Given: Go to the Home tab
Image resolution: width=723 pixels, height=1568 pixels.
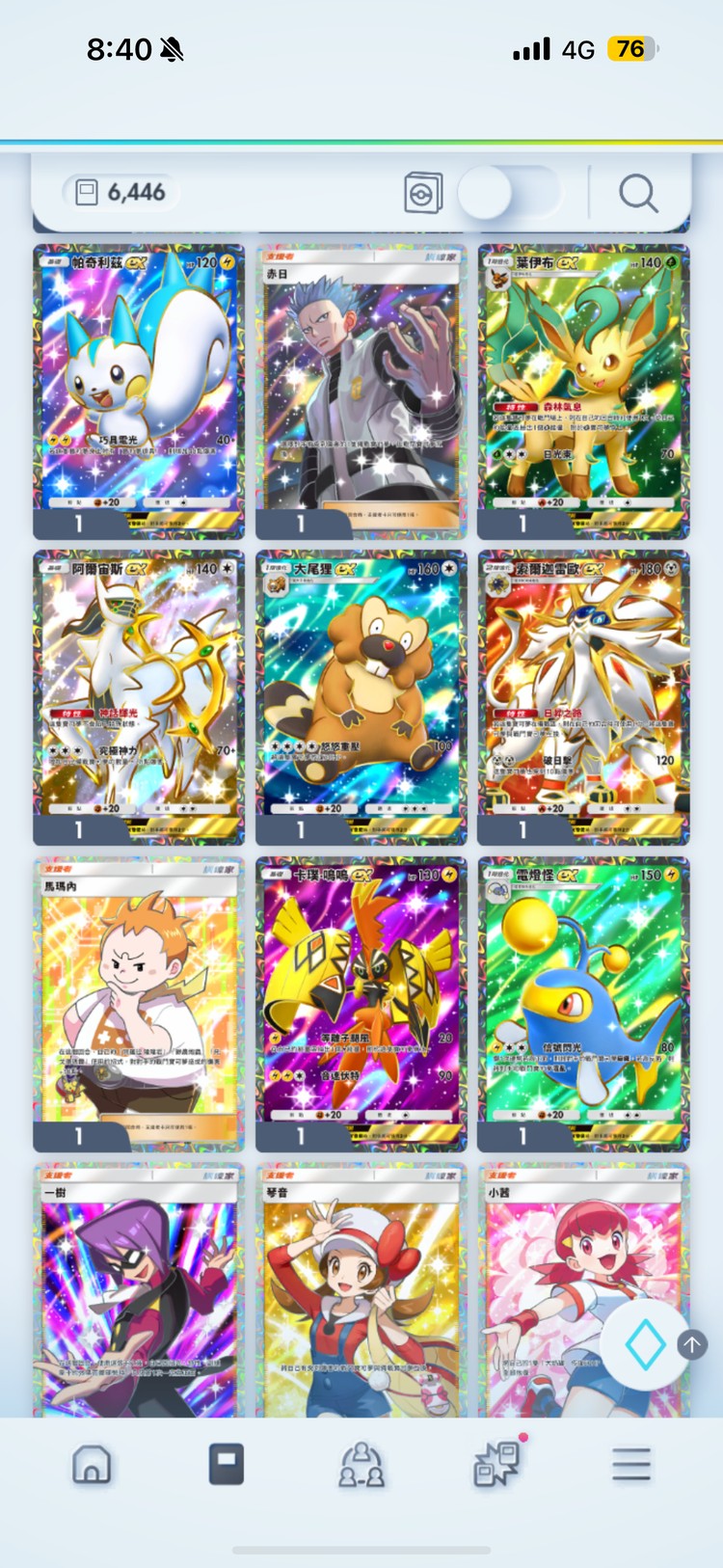Looking at the screenshot, I should pyautogui.click(x=92, y=1465).
